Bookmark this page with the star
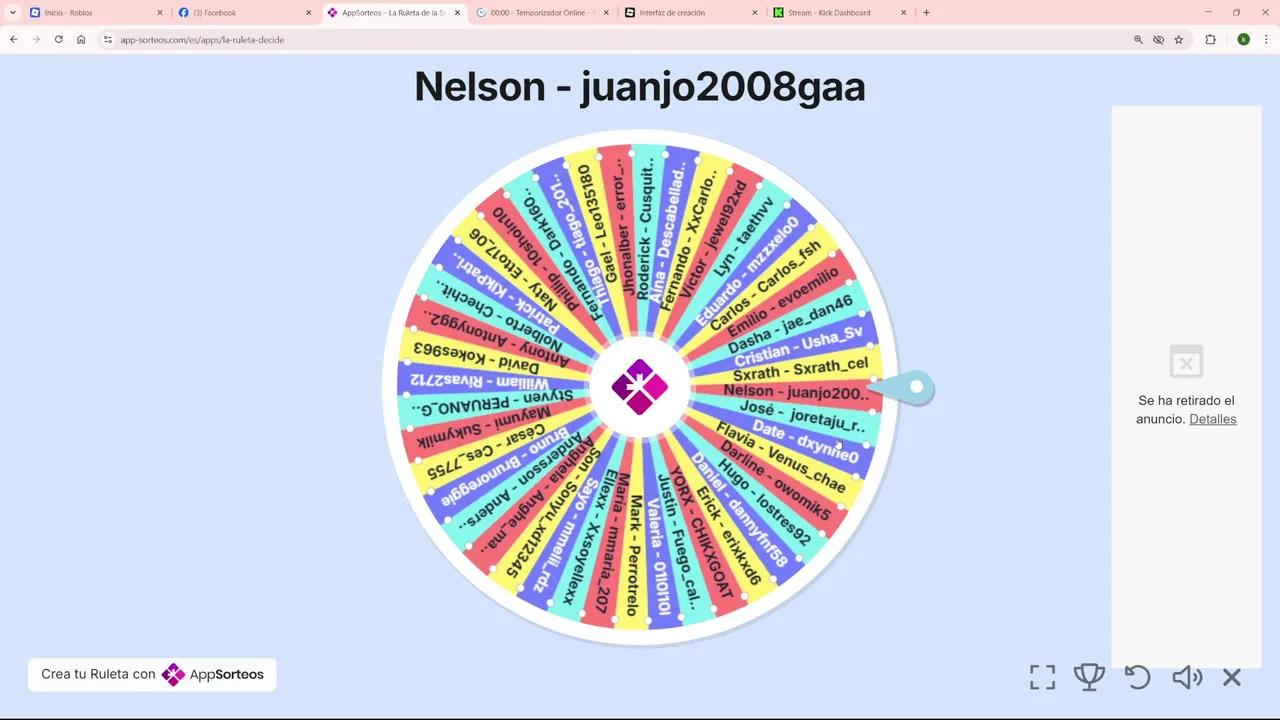This screenshot has height=720, width=1280. [1179, 39]
